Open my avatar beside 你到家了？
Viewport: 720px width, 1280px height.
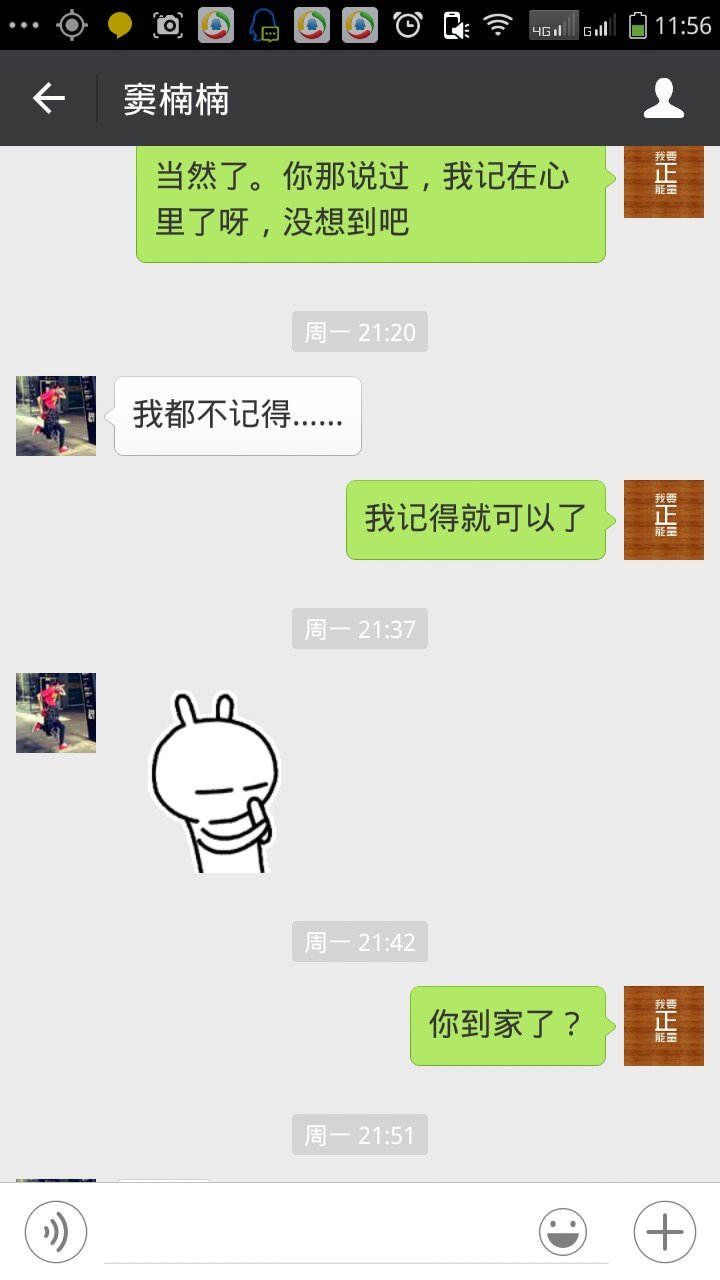coord(663,1026)
